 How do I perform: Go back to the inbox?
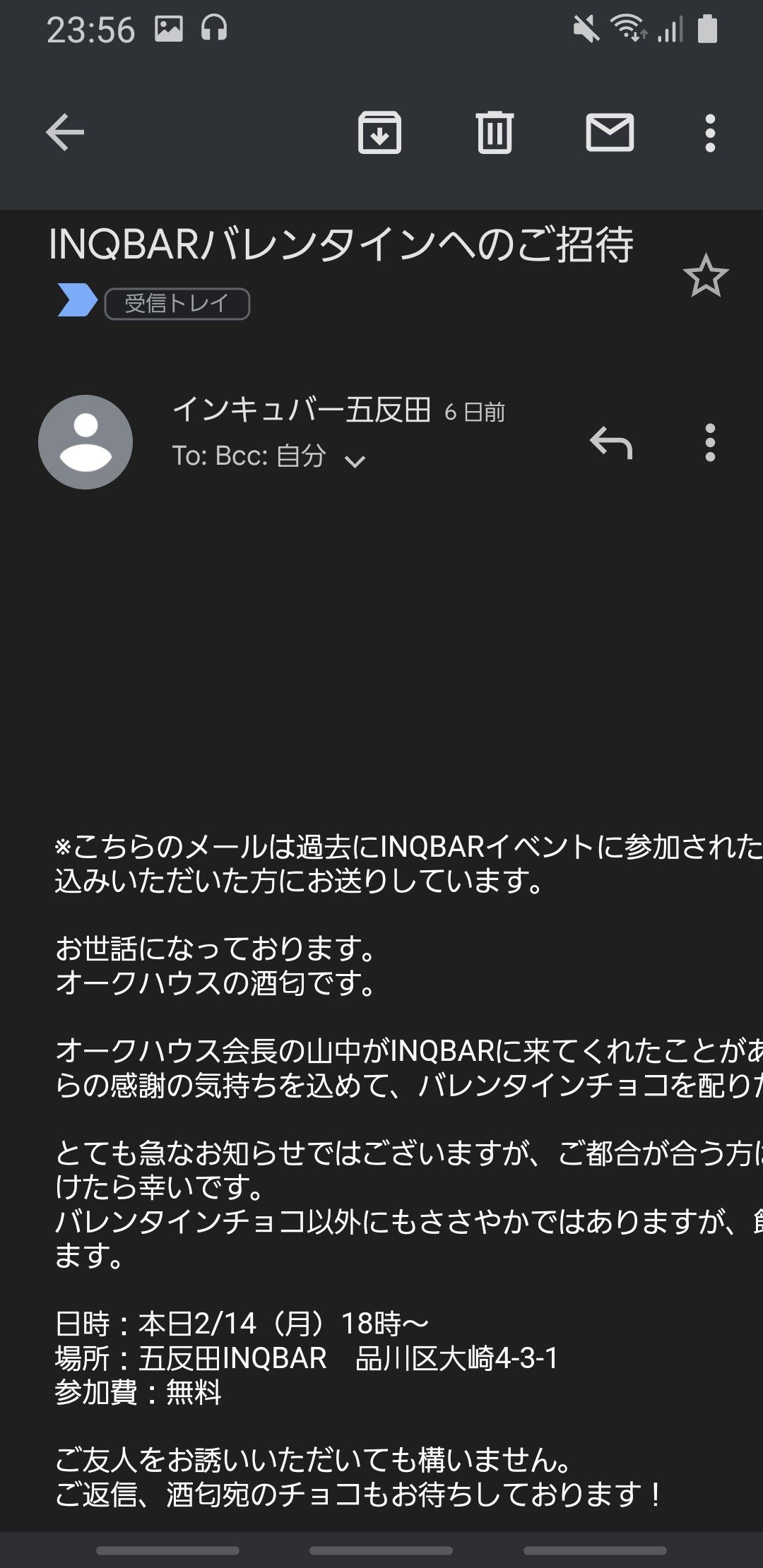click(65, 132)
